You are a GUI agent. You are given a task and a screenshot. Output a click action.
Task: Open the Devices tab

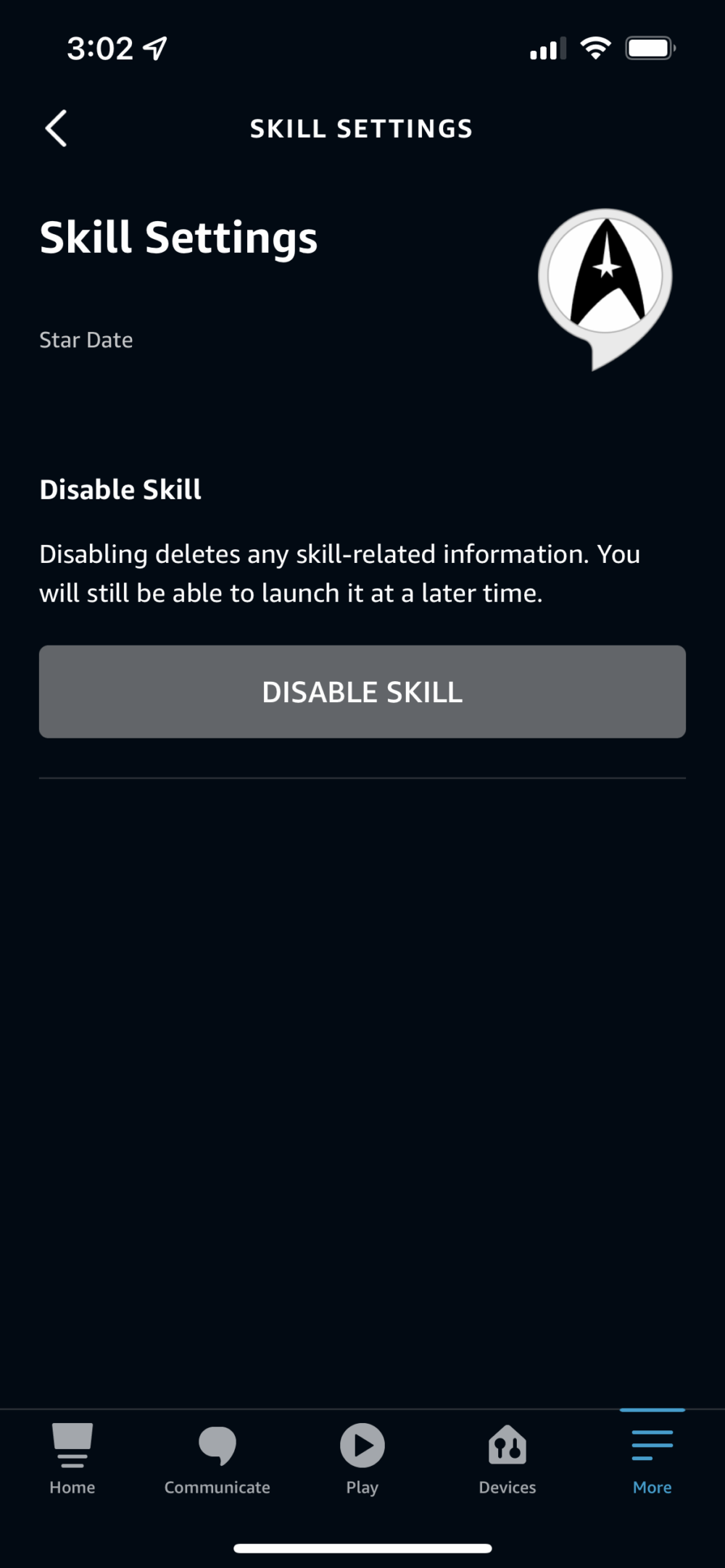click(x=507, y=1458)
